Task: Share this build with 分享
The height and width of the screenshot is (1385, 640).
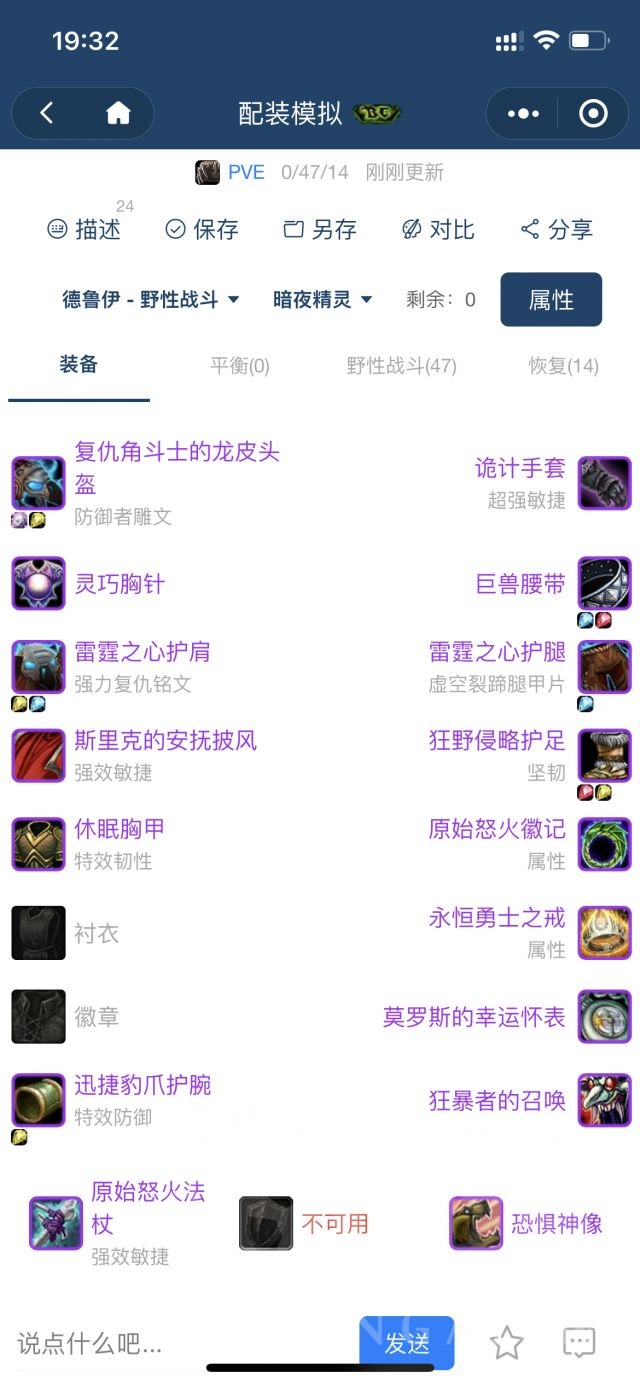Action: point(557,230)
